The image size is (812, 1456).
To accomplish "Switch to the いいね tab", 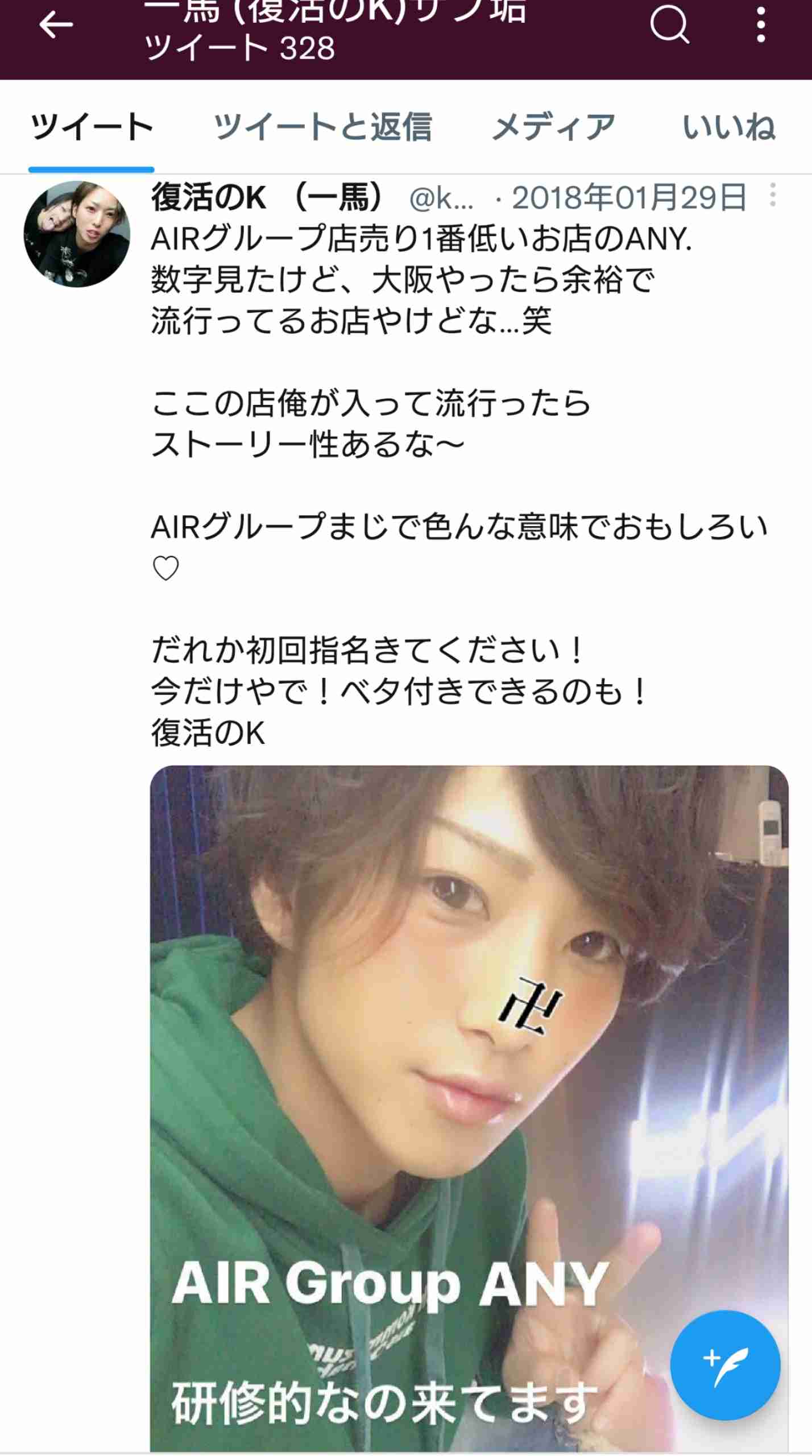I will (728, 126).
